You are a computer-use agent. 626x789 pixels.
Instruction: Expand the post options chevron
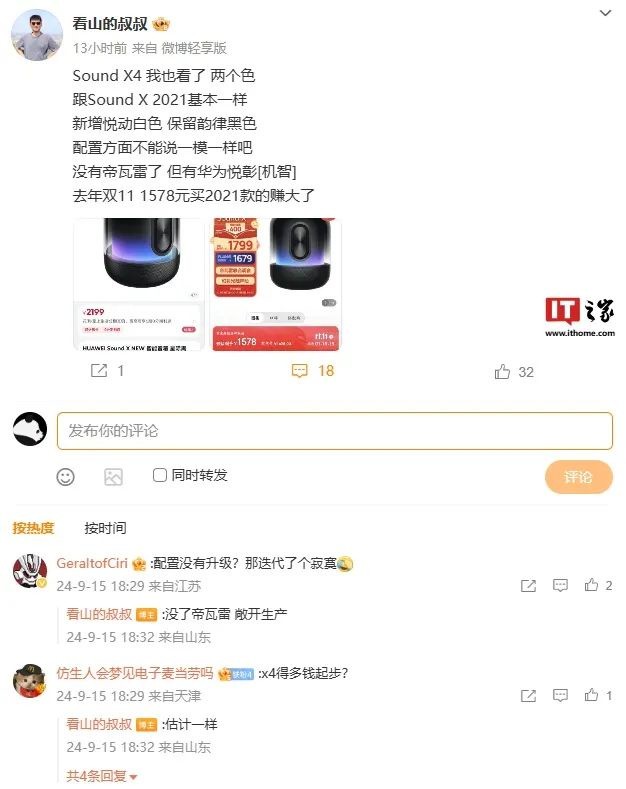pos(604,14)
